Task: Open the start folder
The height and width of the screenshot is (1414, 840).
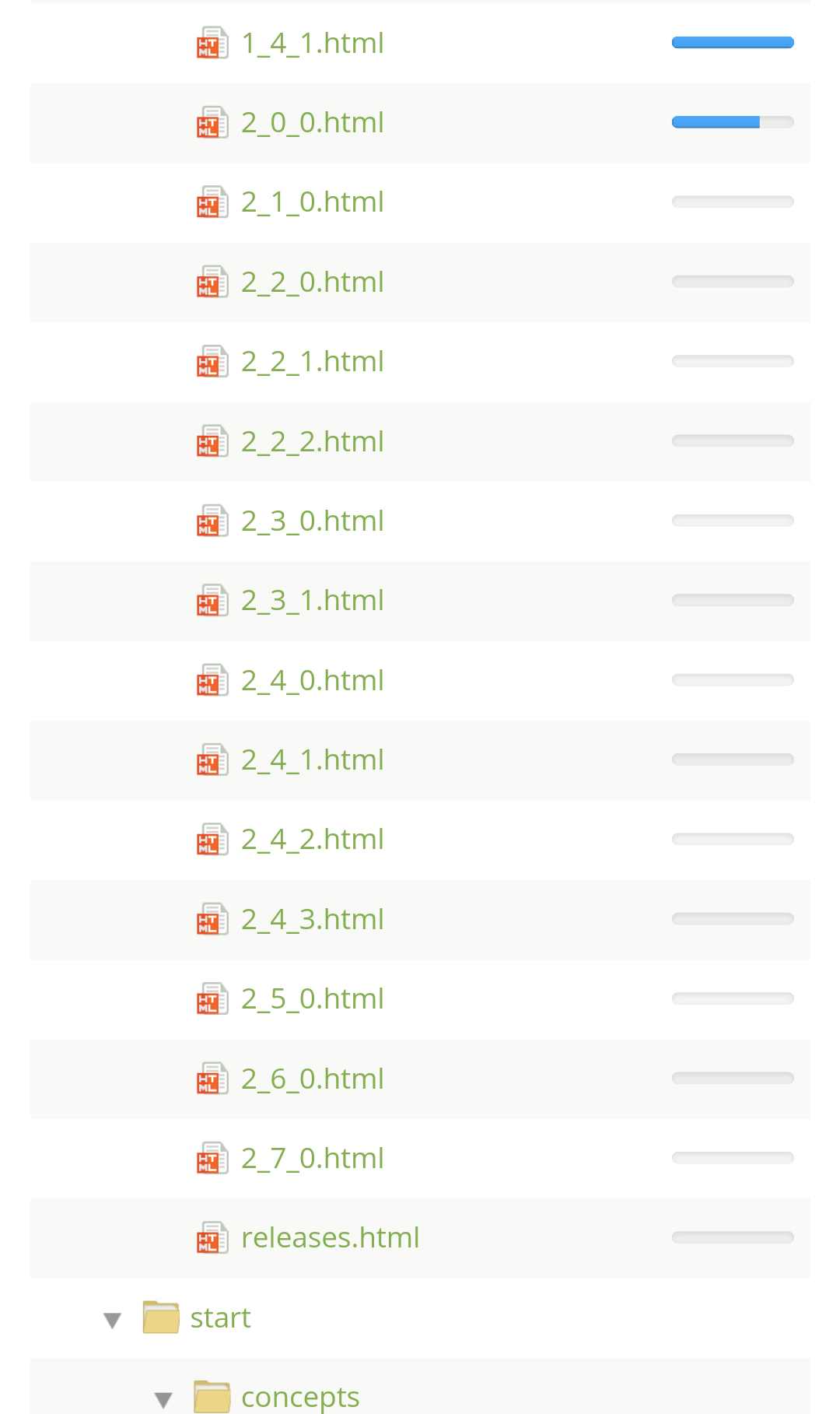Action: tap(220, 1318)
